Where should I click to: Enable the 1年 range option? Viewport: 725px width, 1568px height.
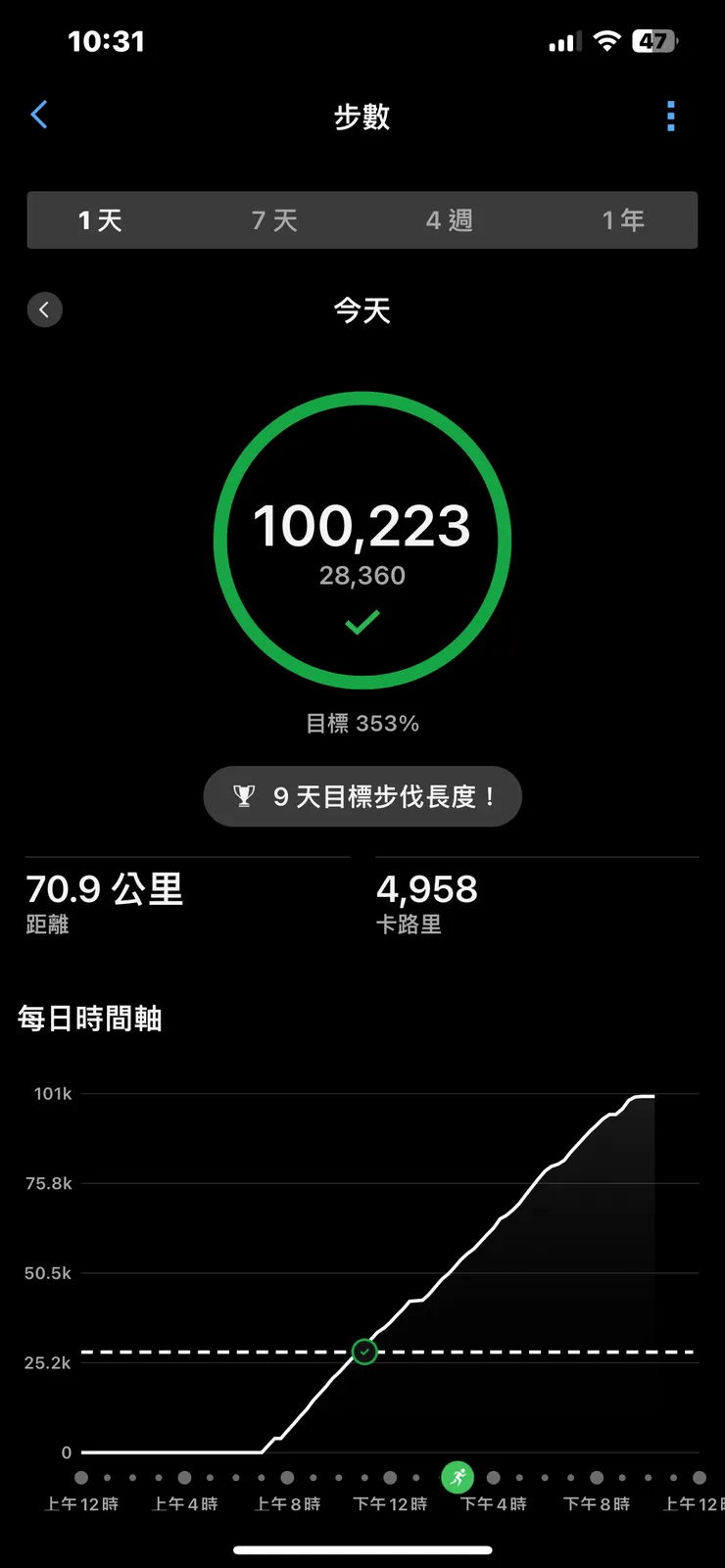[624, 220]
